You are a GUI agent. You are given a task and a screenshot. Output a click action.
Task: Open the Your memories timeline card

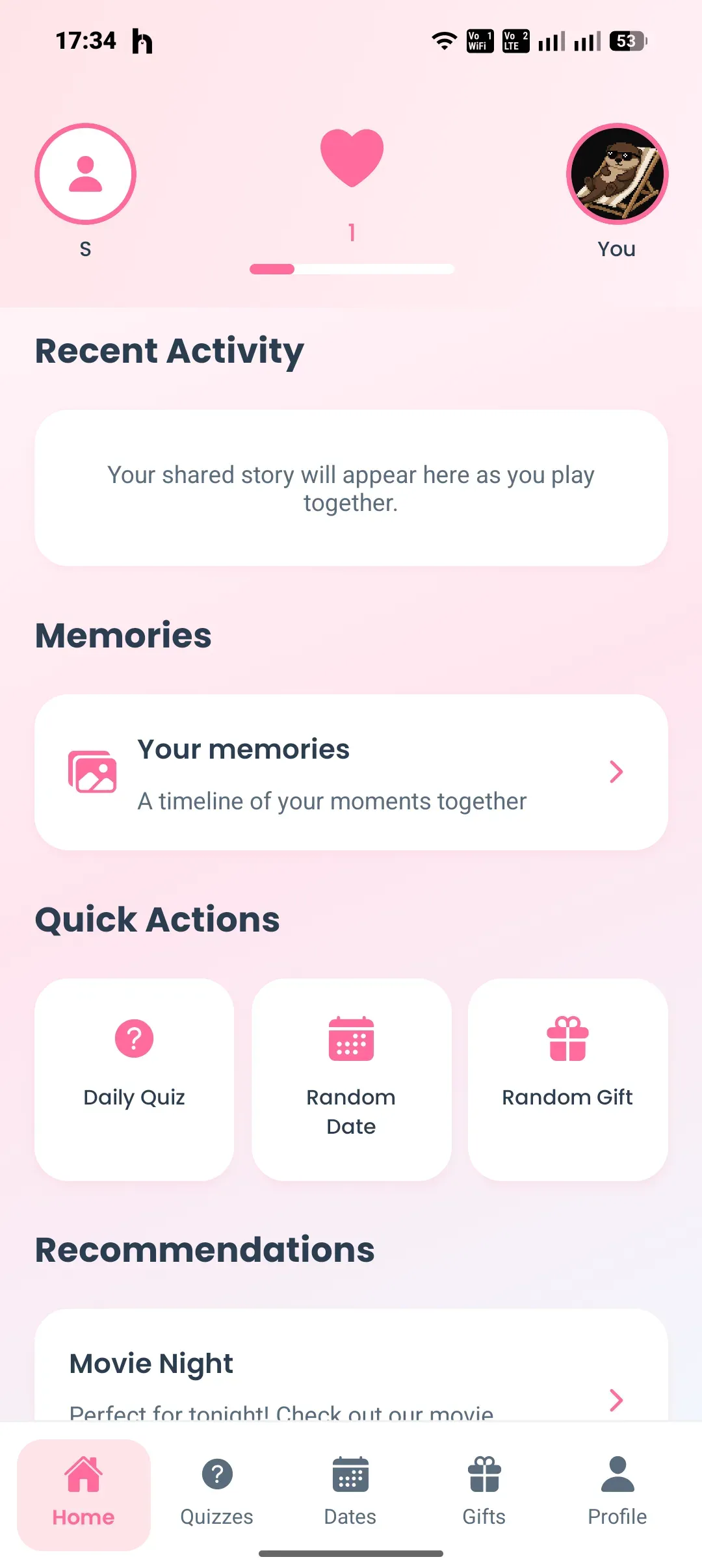pyautogui.click(x=351, y=772)
